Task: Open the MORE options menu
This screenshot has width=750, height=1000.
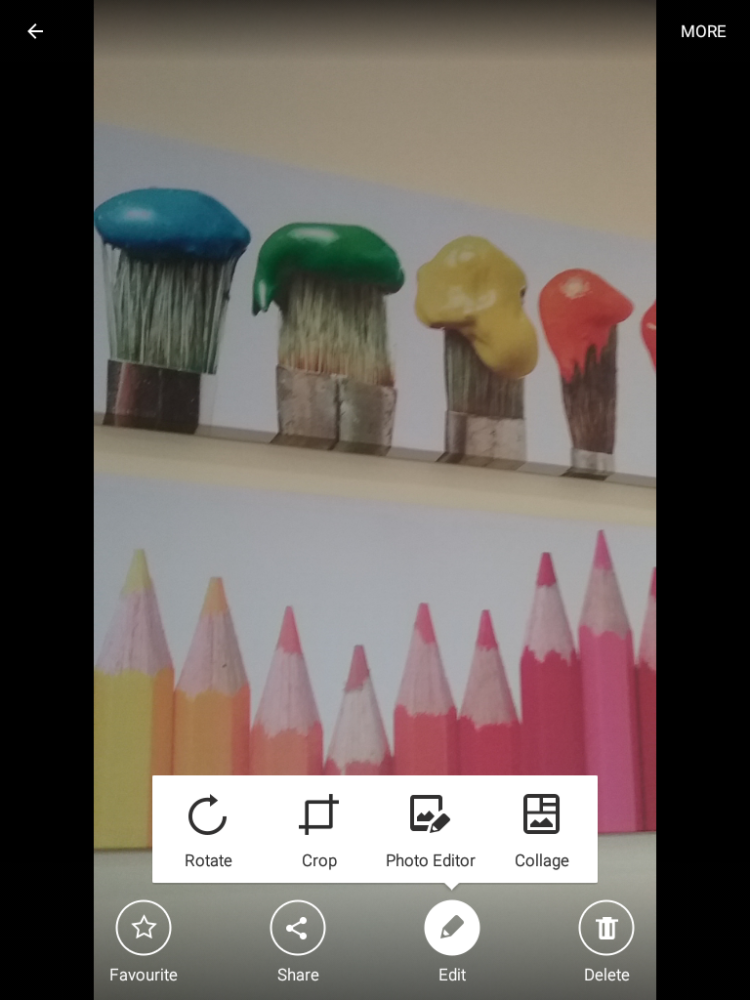Action: click(x=703, y=32)
